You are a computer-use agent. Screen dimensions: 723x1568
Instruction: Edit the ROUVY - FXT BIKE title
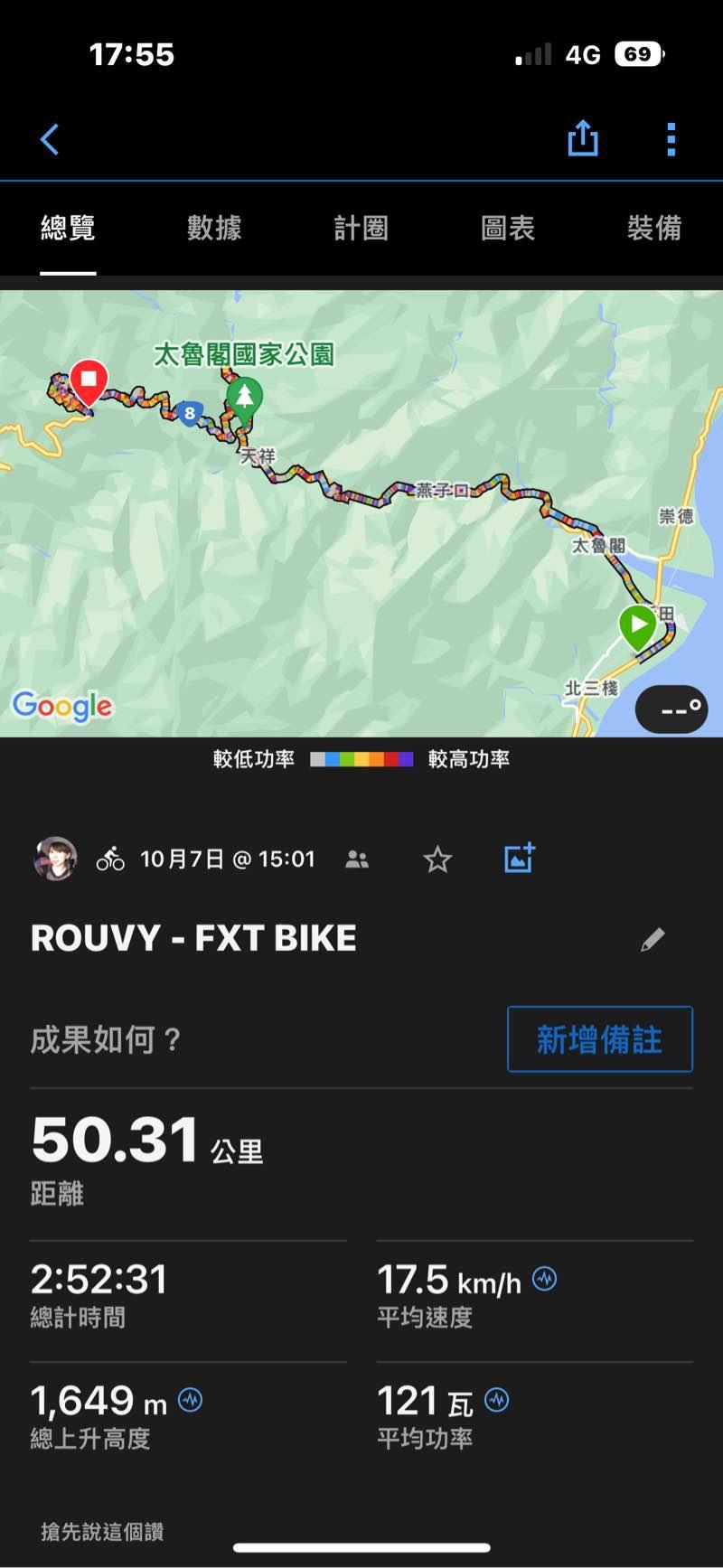(x=653, y=940)
